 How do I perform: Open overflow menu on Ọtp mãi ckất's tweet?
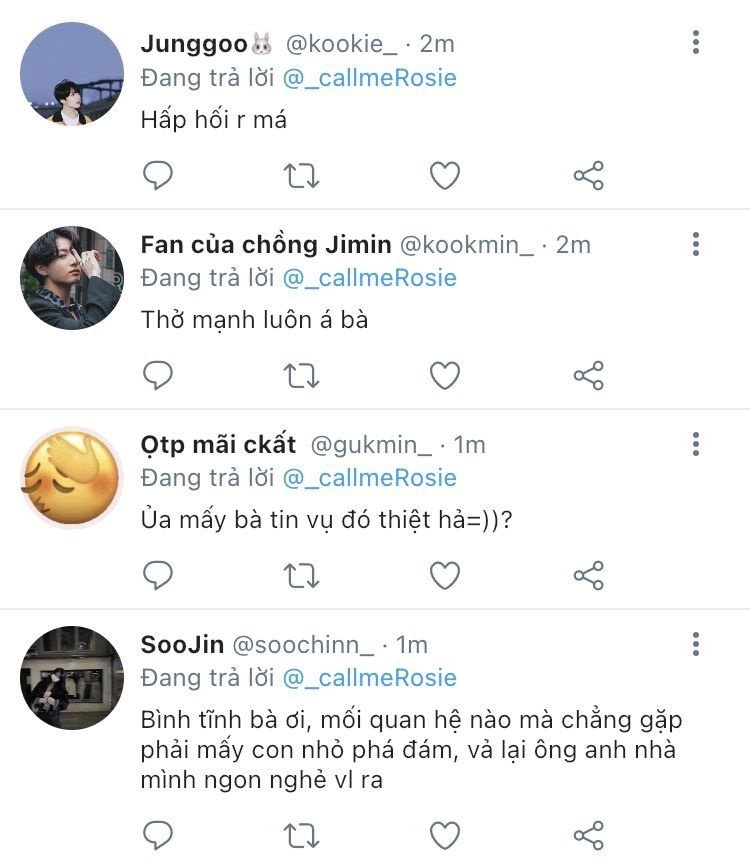[696, 444]
